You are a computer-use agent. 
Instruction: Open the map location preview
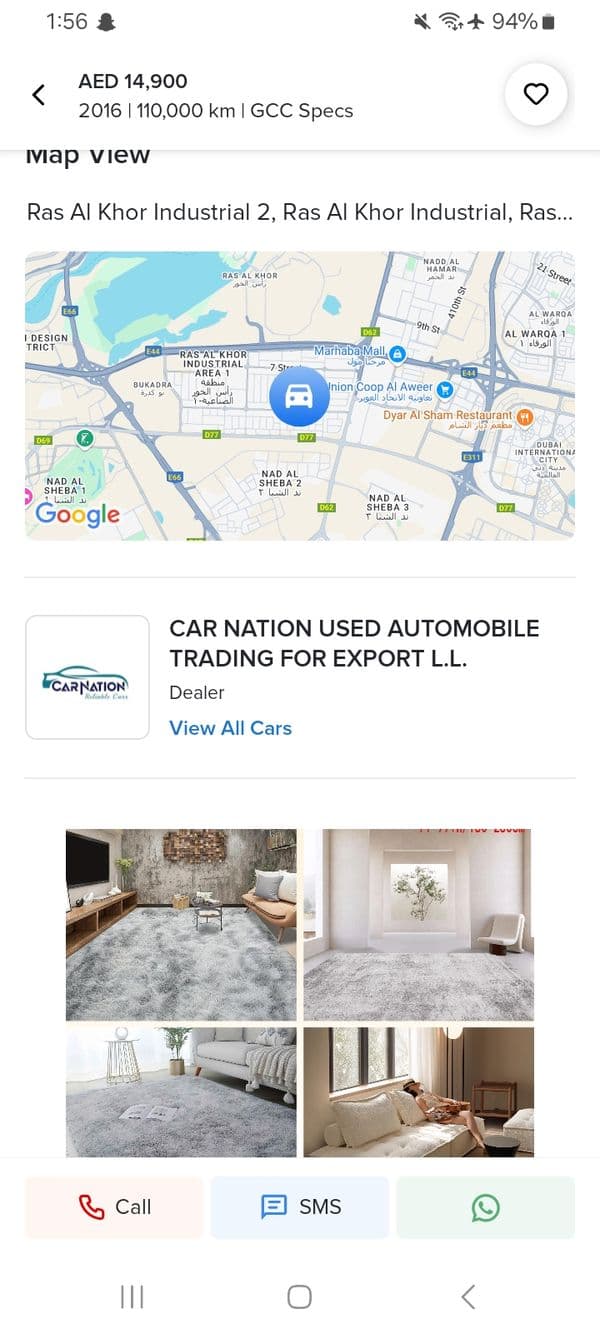point(300,395)
